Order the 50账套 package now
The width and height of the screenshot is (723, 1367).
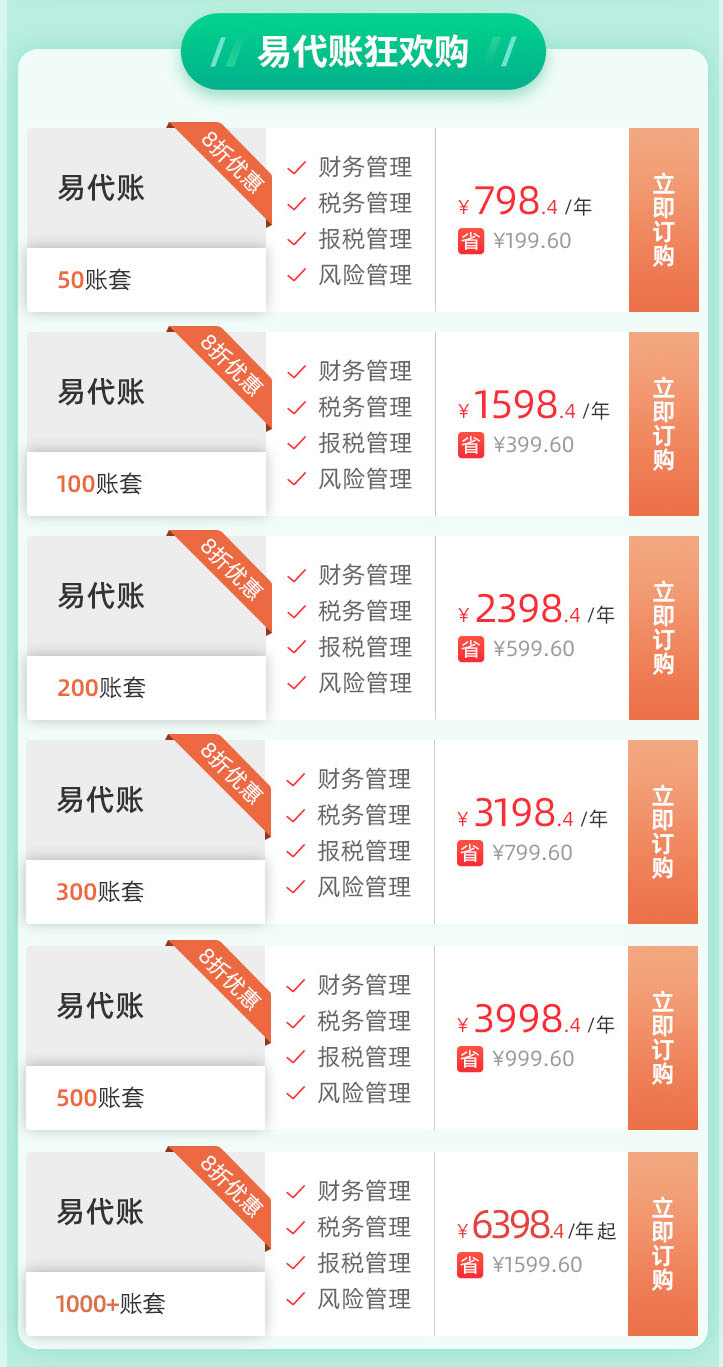(663, 220)
